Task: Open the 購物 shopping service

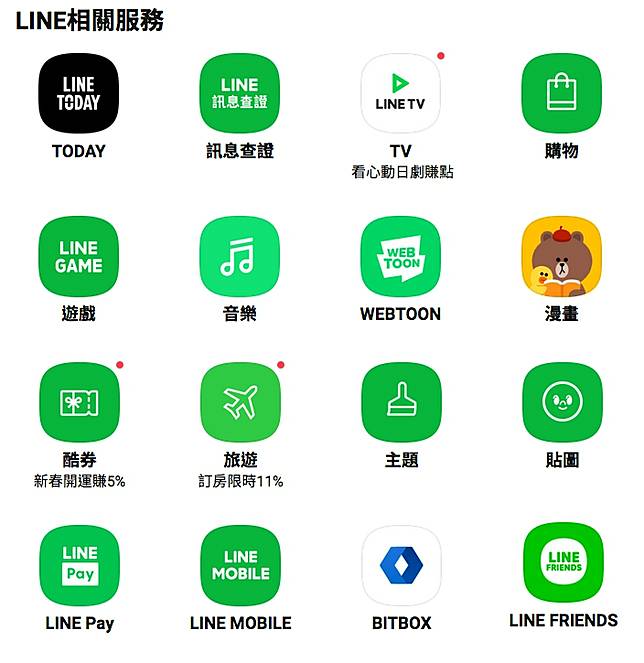Action: (562, 93)
